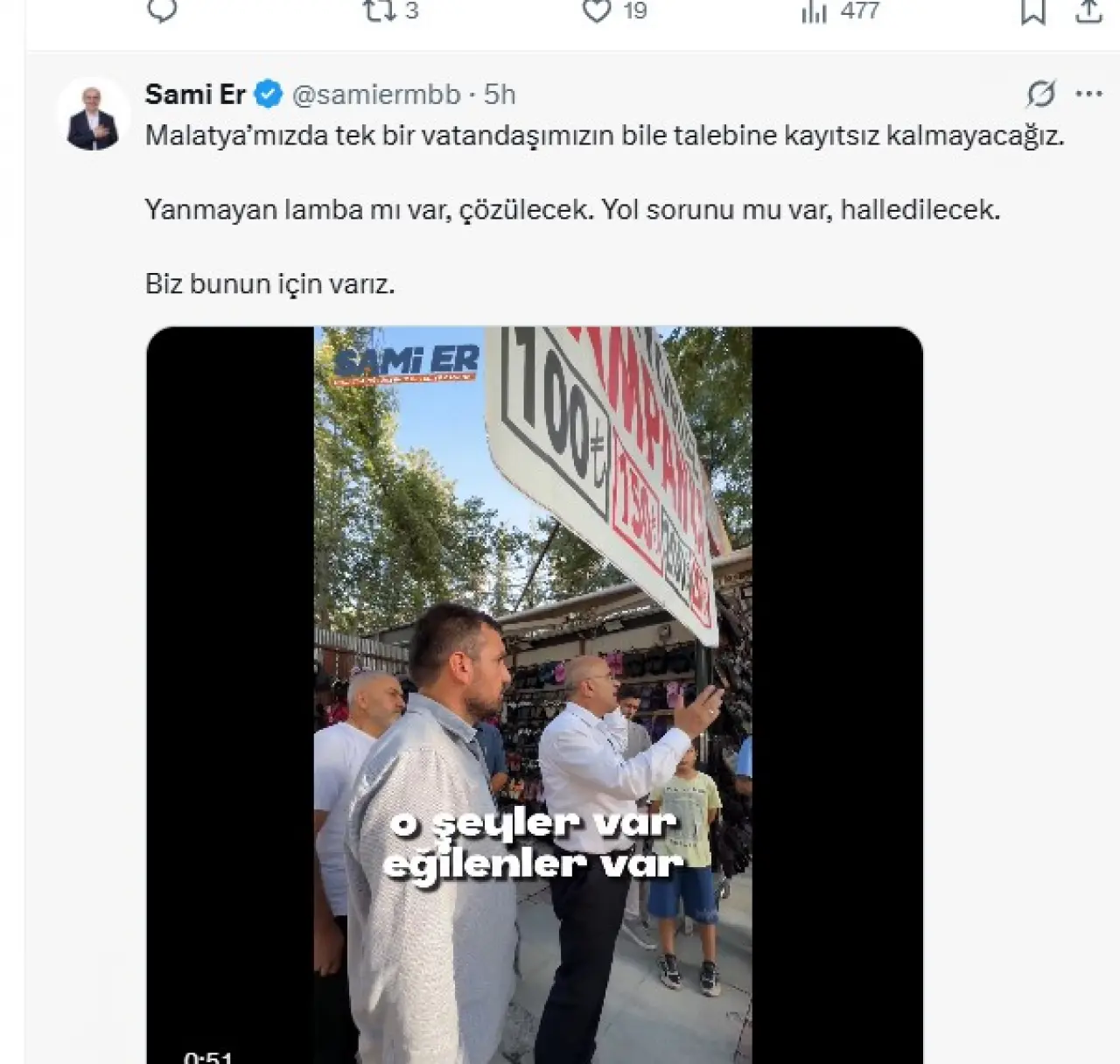Open the overflow menu on Sami Er's tweet
The image size is (1120, 1064).
1088,94
